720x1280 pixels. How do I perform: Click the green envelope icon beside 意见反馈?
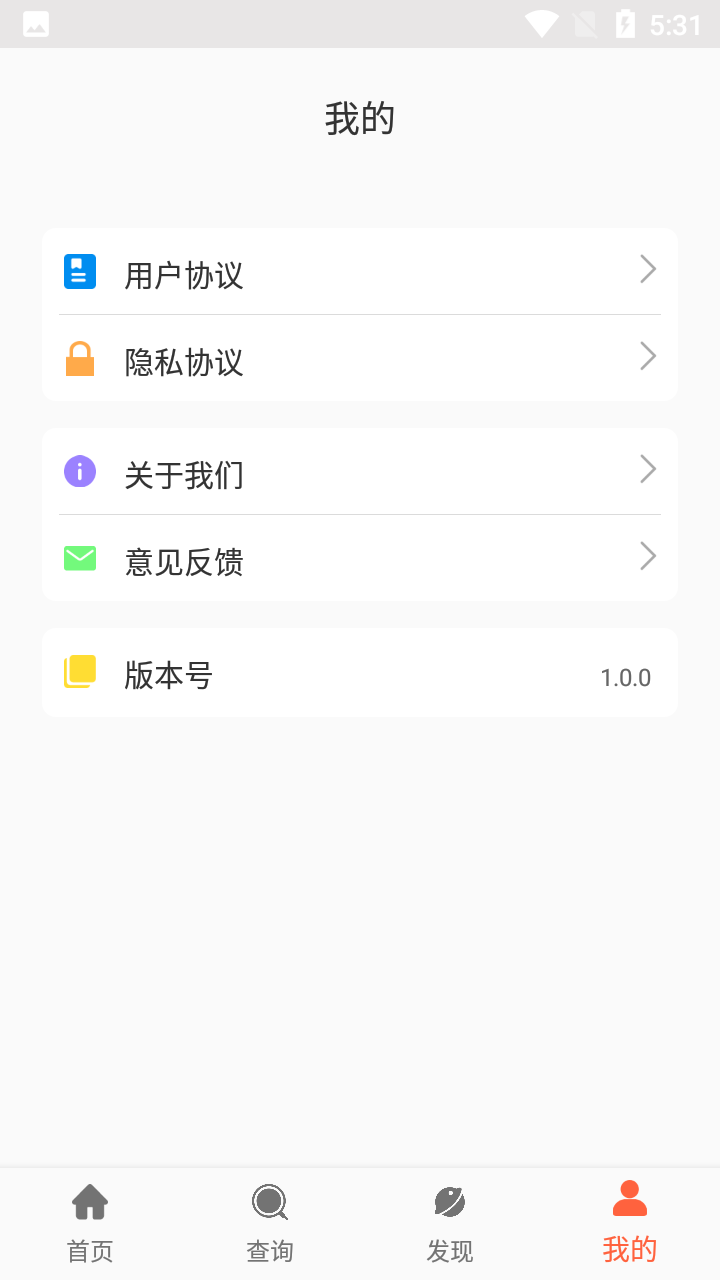click(80, 557)
